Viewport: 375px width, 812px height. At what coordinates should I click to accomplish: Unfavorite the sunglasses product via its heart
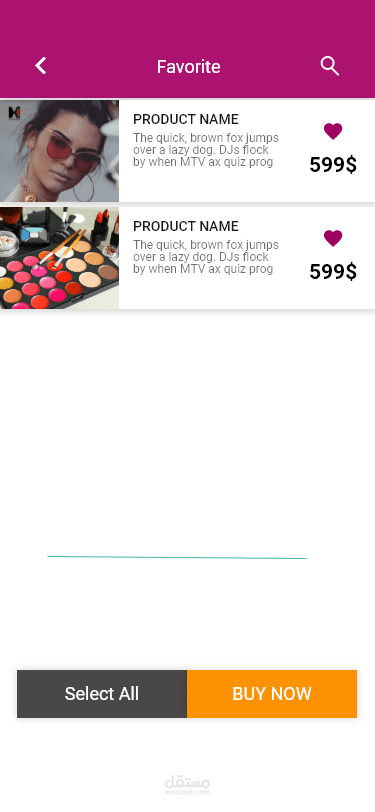pos(333,132)
